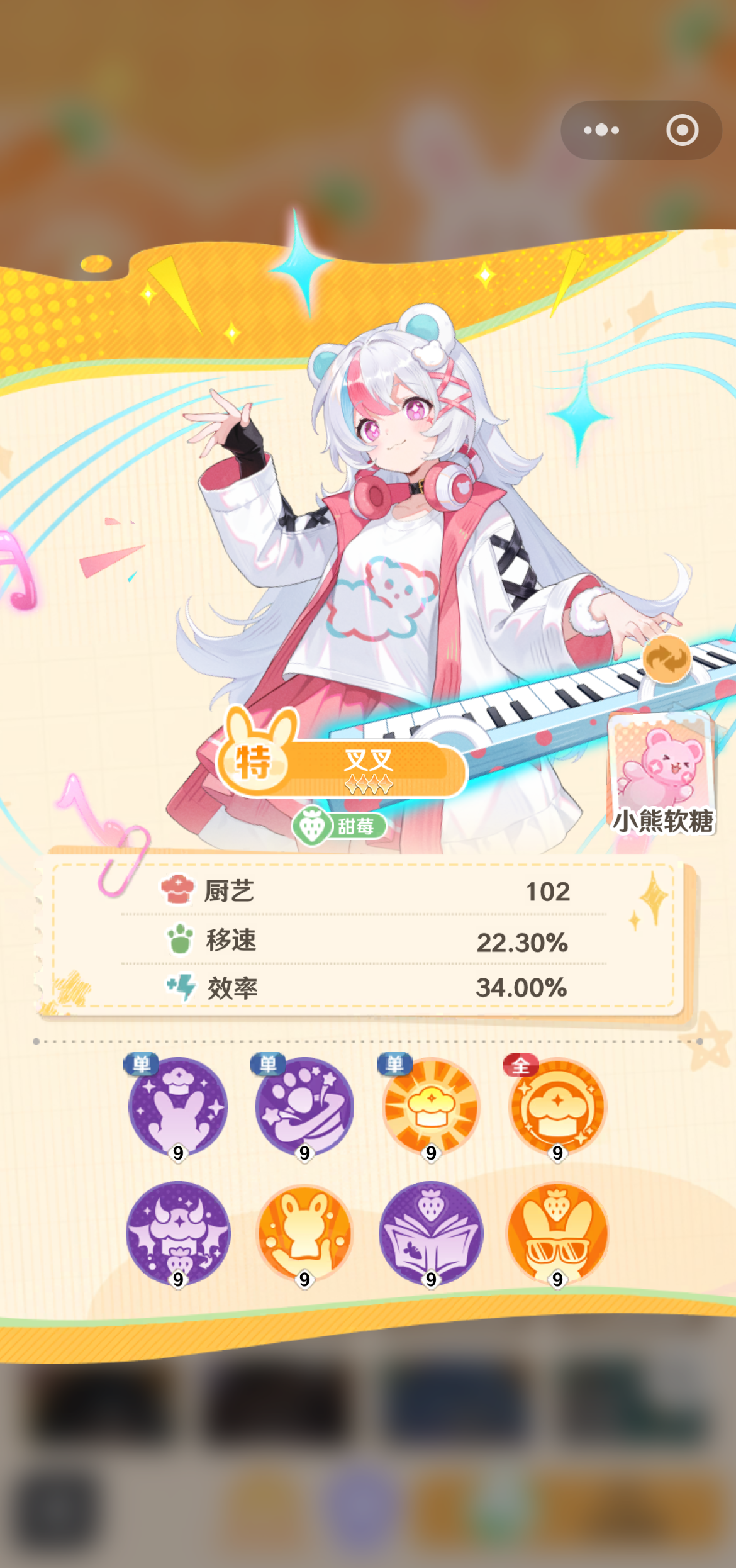736x1568 pixels.
Task: View the purple bat-winged demon skill
Action: coord(178,1233)
